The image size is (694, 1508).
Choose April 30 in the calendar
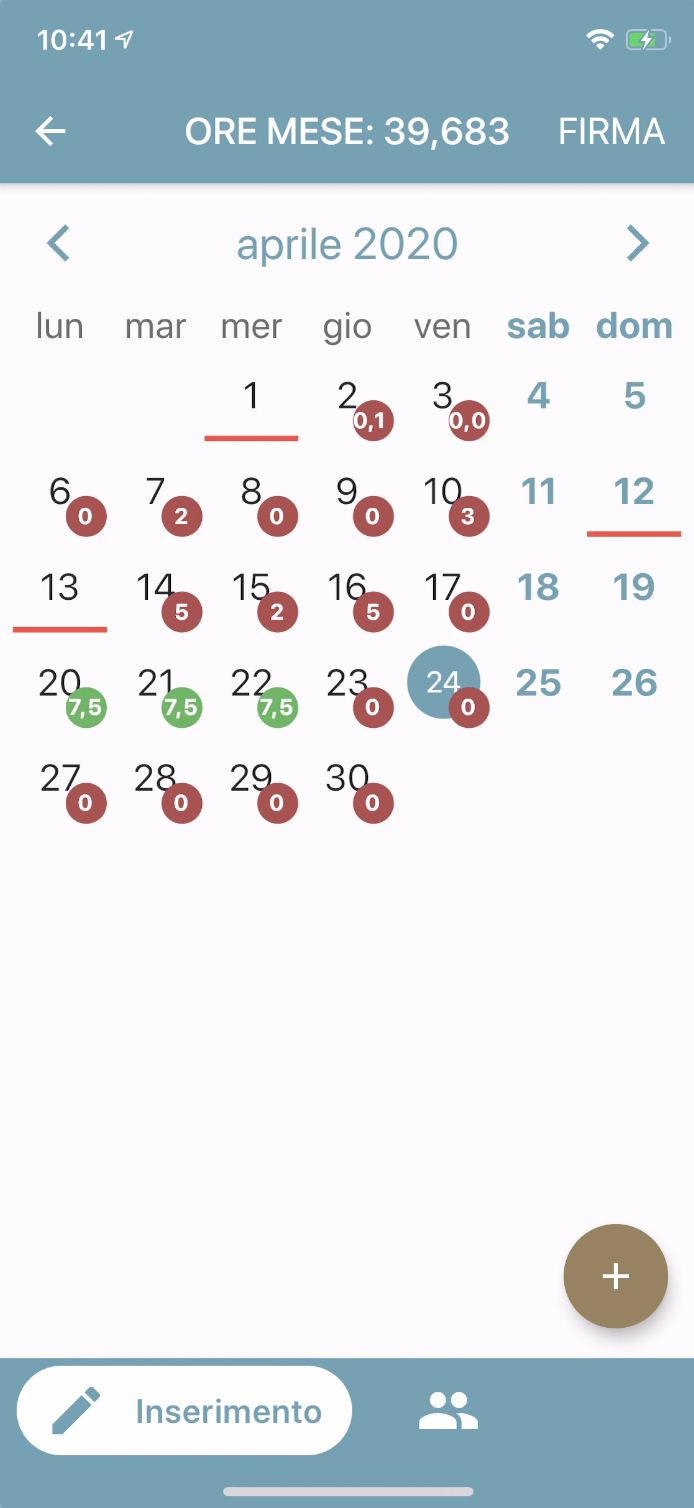[x=348, y=780]
